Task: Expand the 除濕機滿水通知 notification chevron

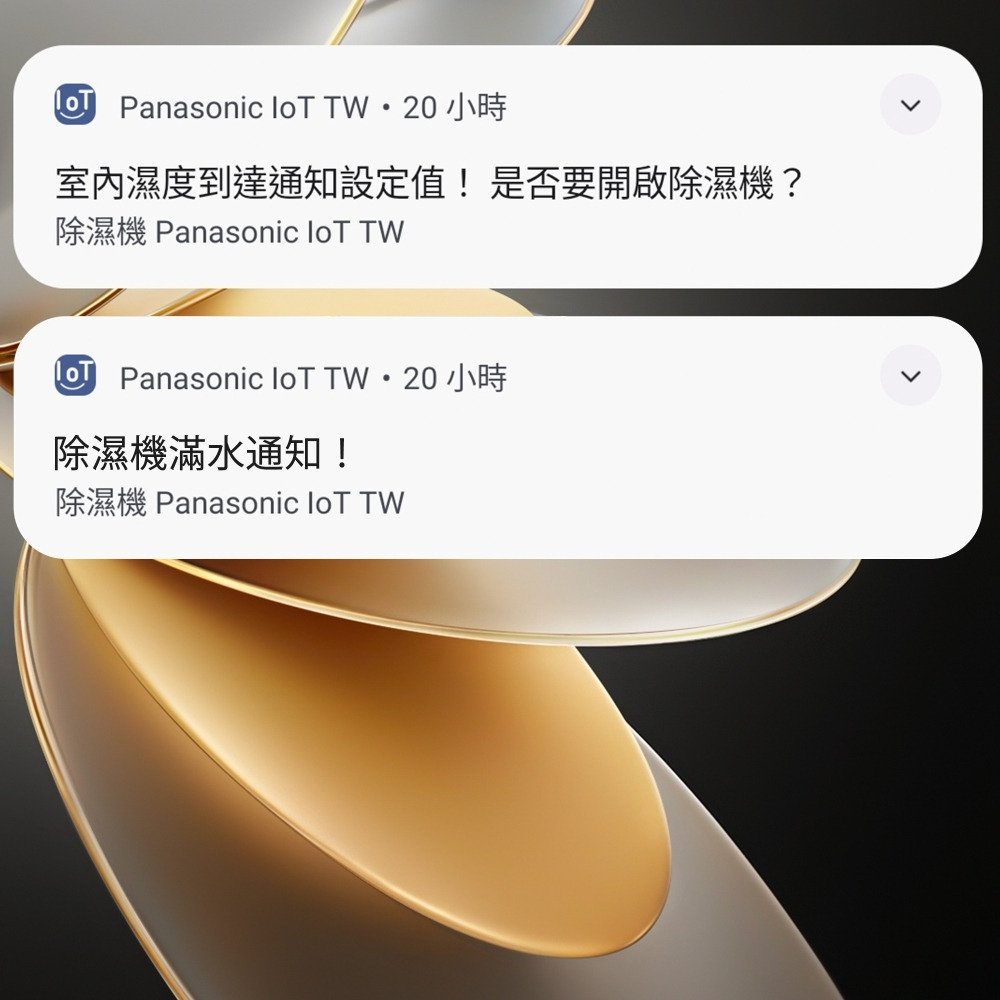Action: [910, 376]
